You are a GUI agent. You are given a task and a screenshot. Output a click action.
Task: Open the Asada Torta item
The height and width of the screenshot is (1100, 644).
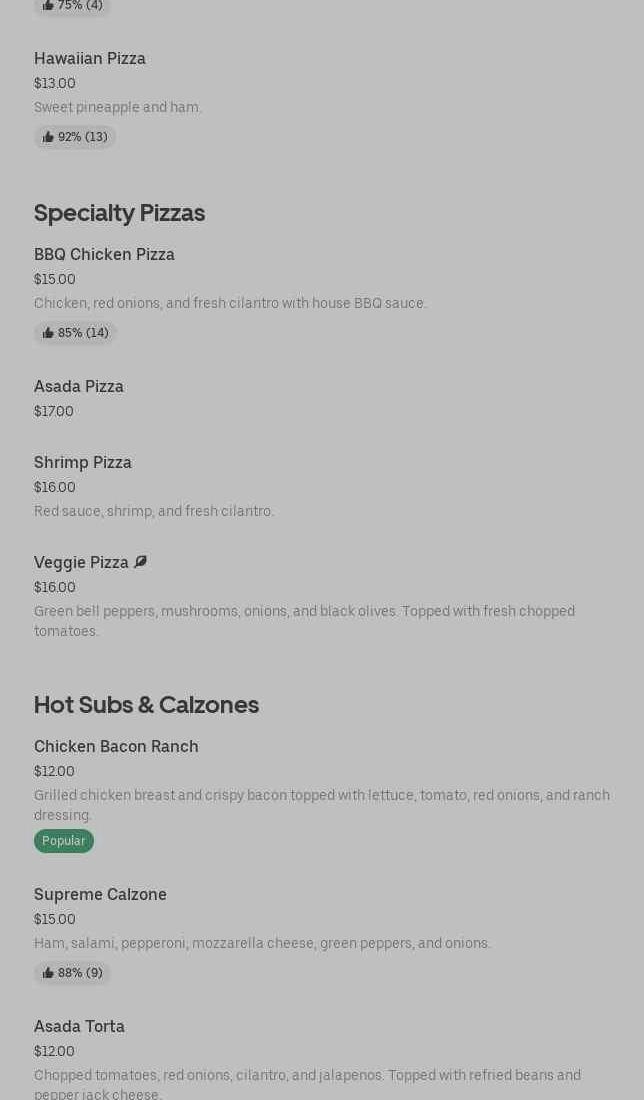click(x=79, y=1027)
